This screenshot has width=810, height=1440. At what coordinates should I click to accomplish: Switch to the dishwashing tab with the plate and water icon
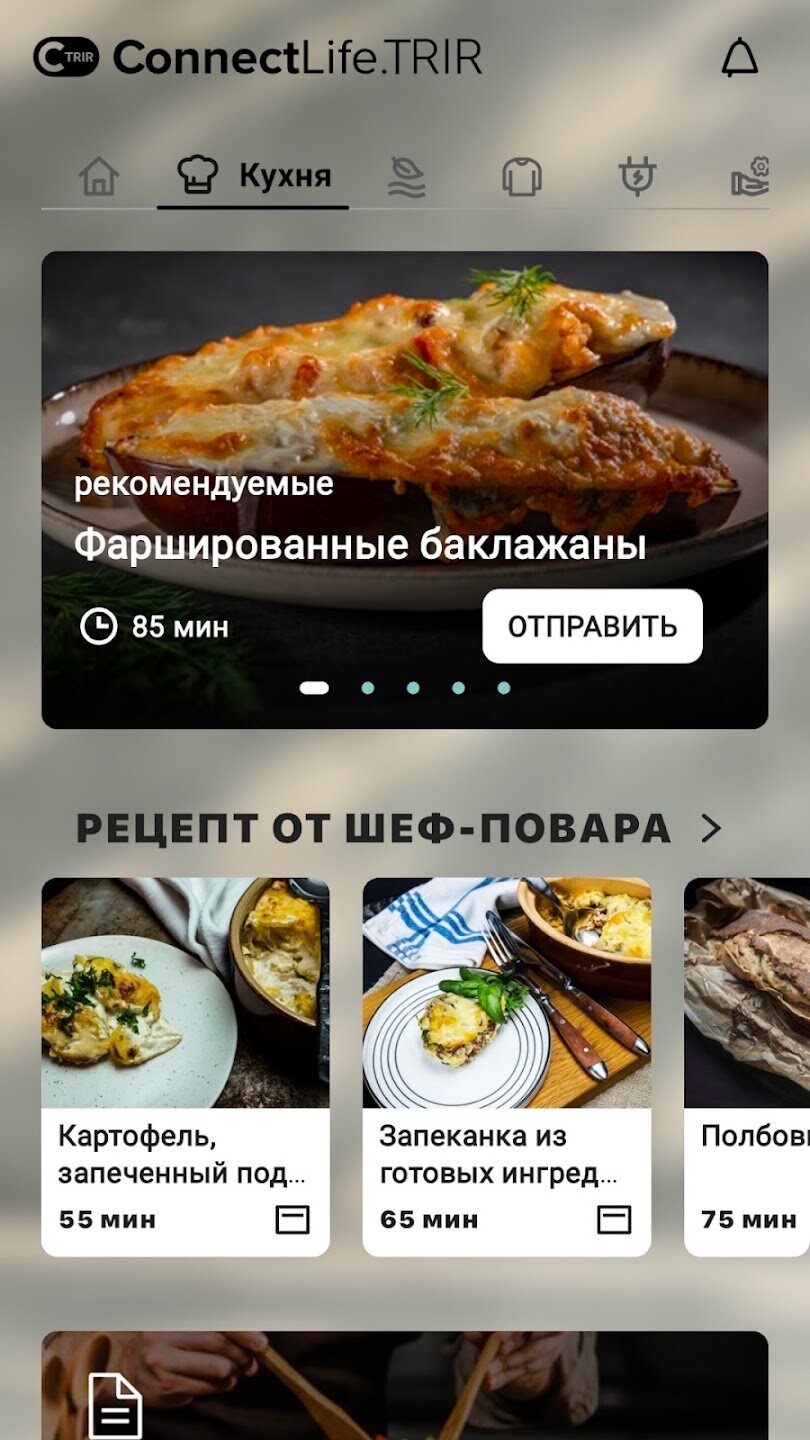(x=407, y=177)
